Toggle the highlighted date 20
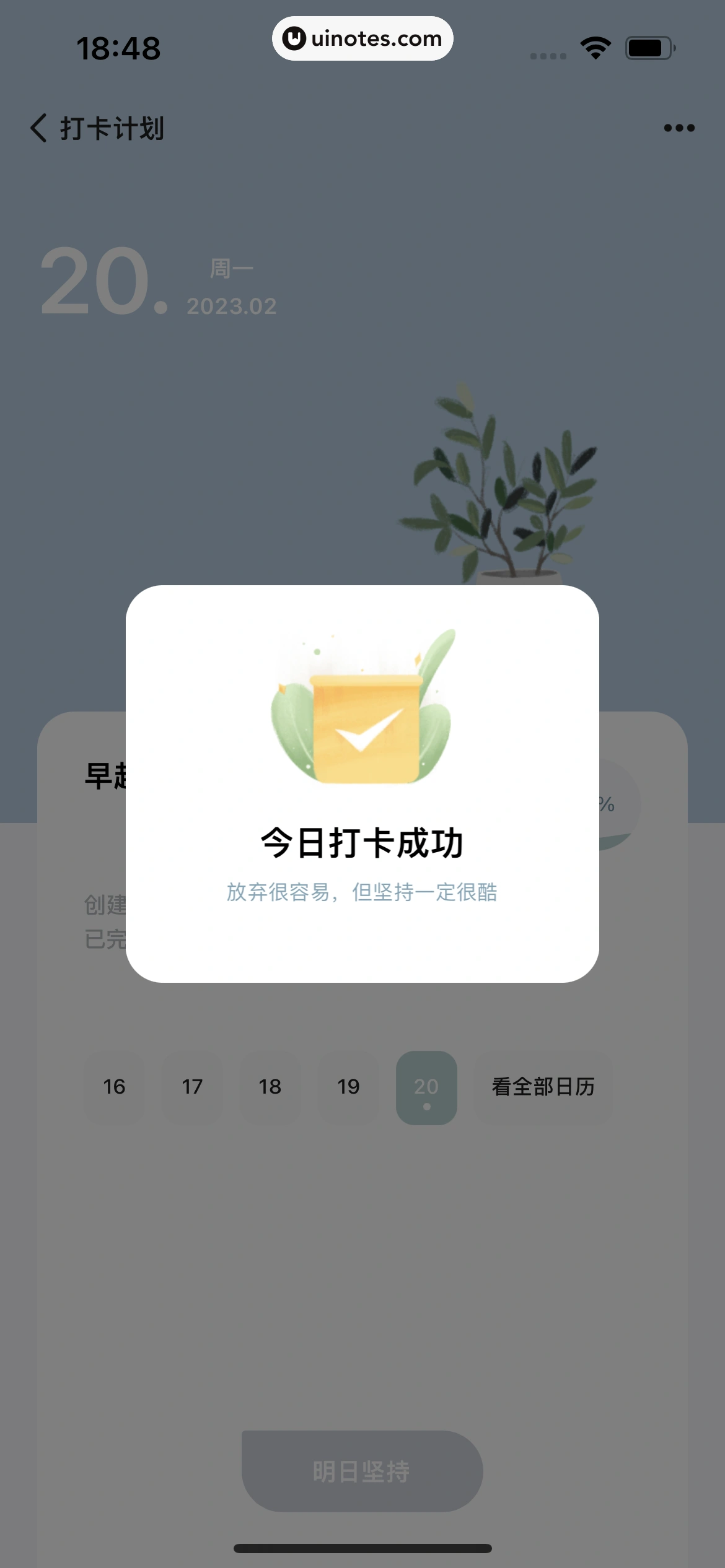Viewport: 725px width, 1568px height. pyautogui.click(x=426, y=1087)
